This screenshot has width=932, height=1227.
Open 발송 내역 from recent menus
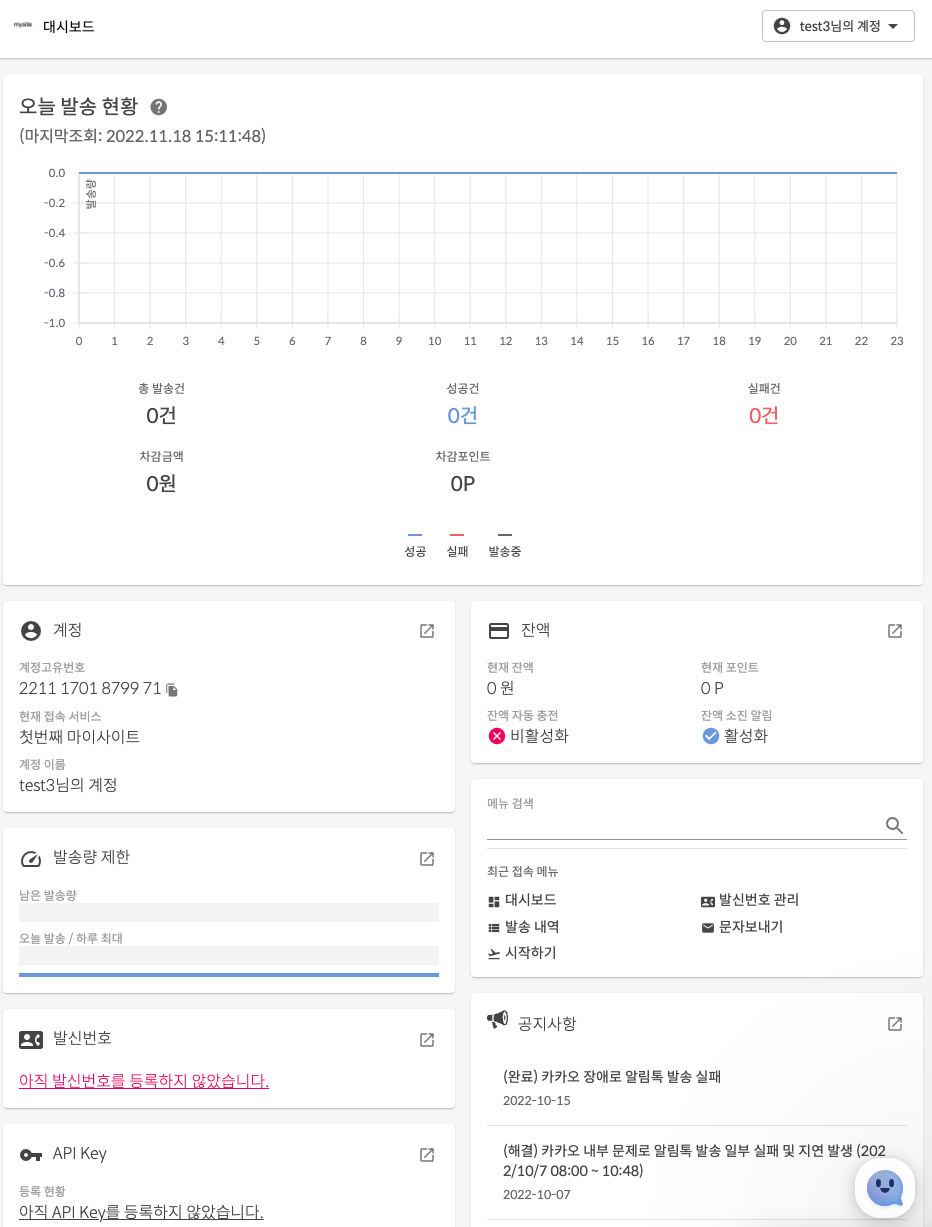(x=531, y=927)
